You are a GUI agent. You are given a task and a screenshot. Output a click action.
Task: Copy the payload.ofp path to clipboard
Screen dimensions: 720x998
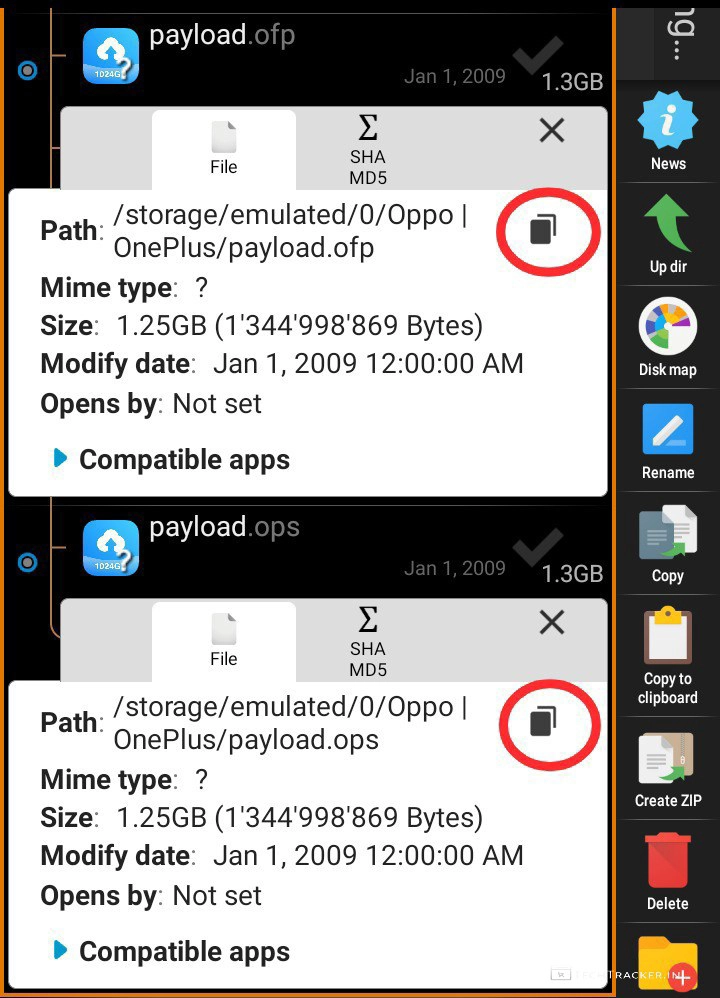pyautogui.click(x=543, y=229)
